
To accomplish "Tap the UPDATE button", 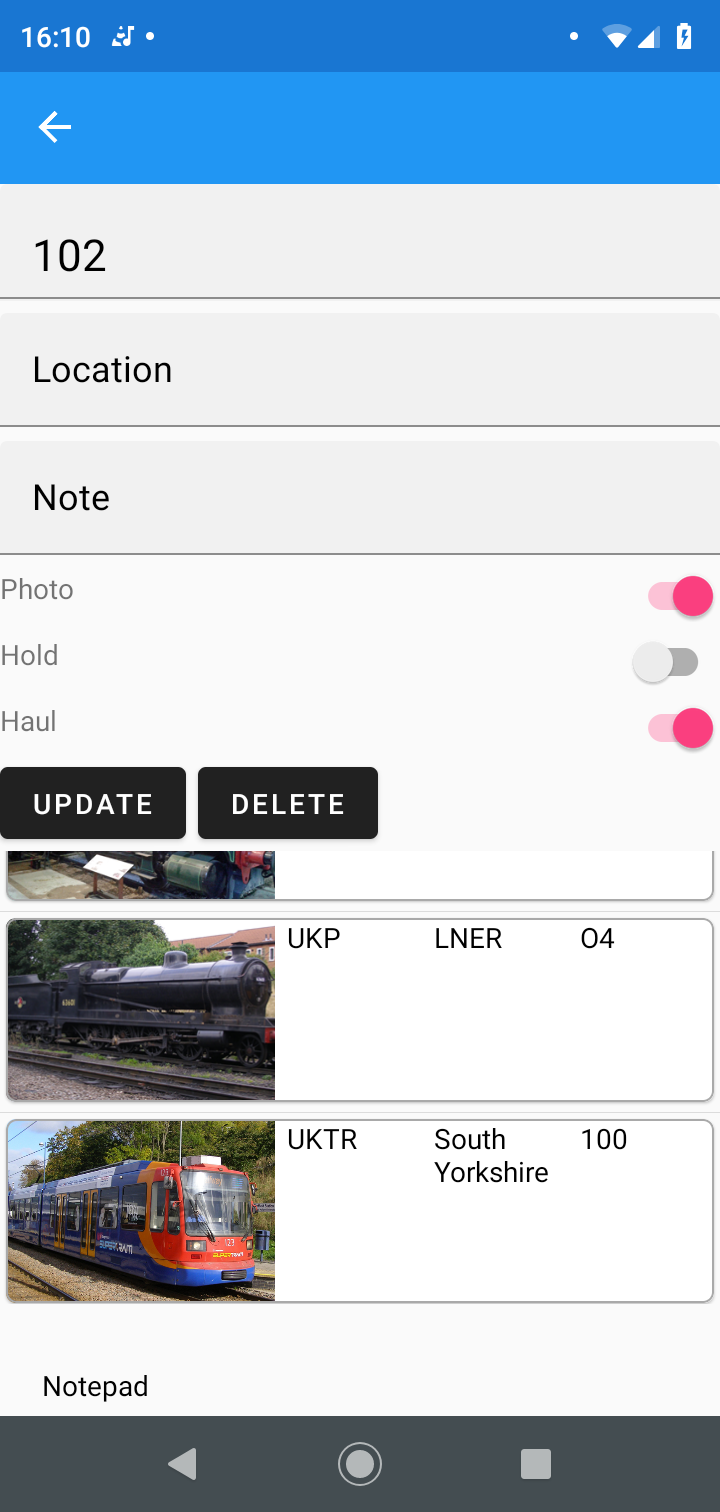I will click(x=93, y=803).
